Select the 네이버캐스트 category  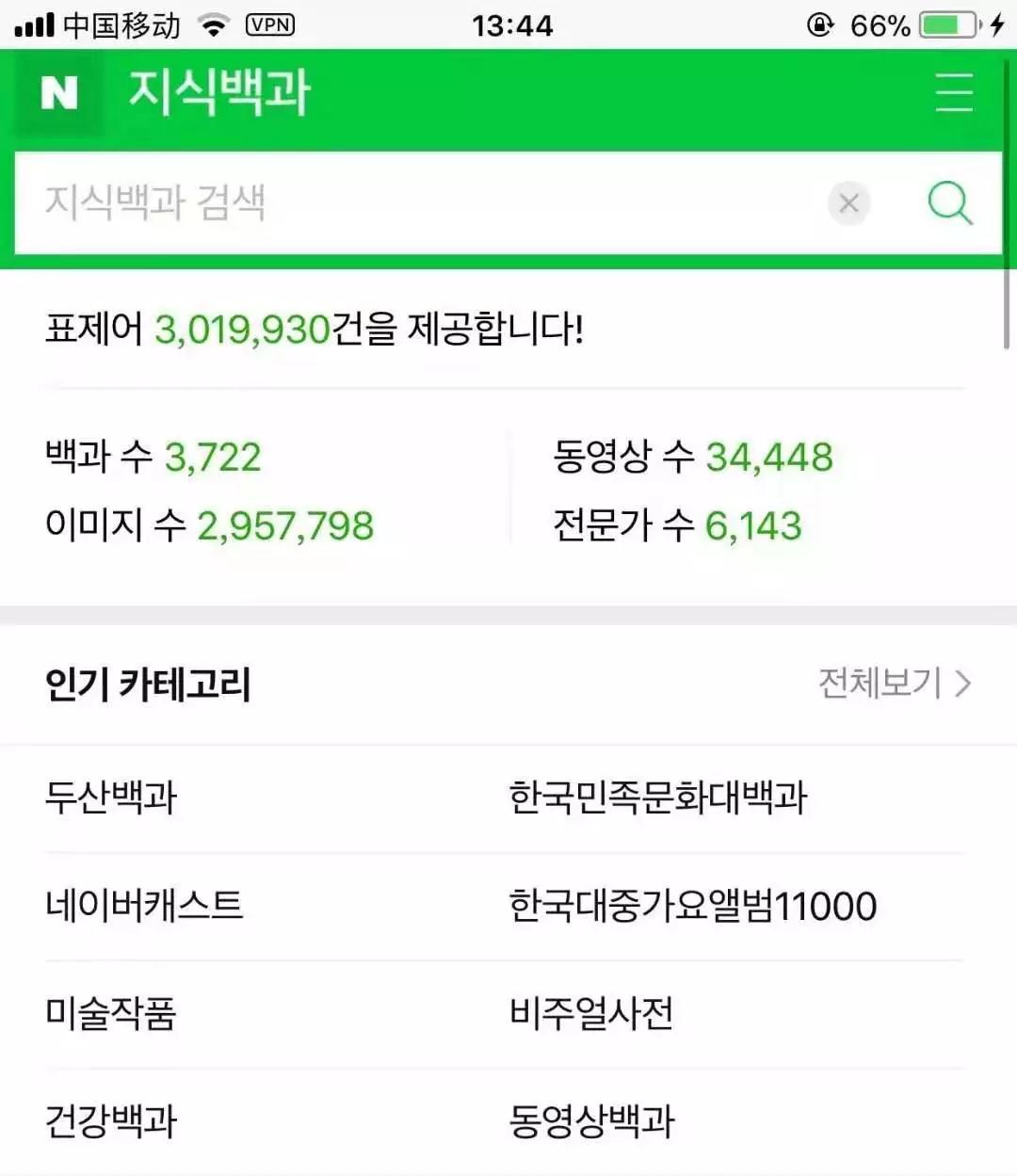(144, 906)
